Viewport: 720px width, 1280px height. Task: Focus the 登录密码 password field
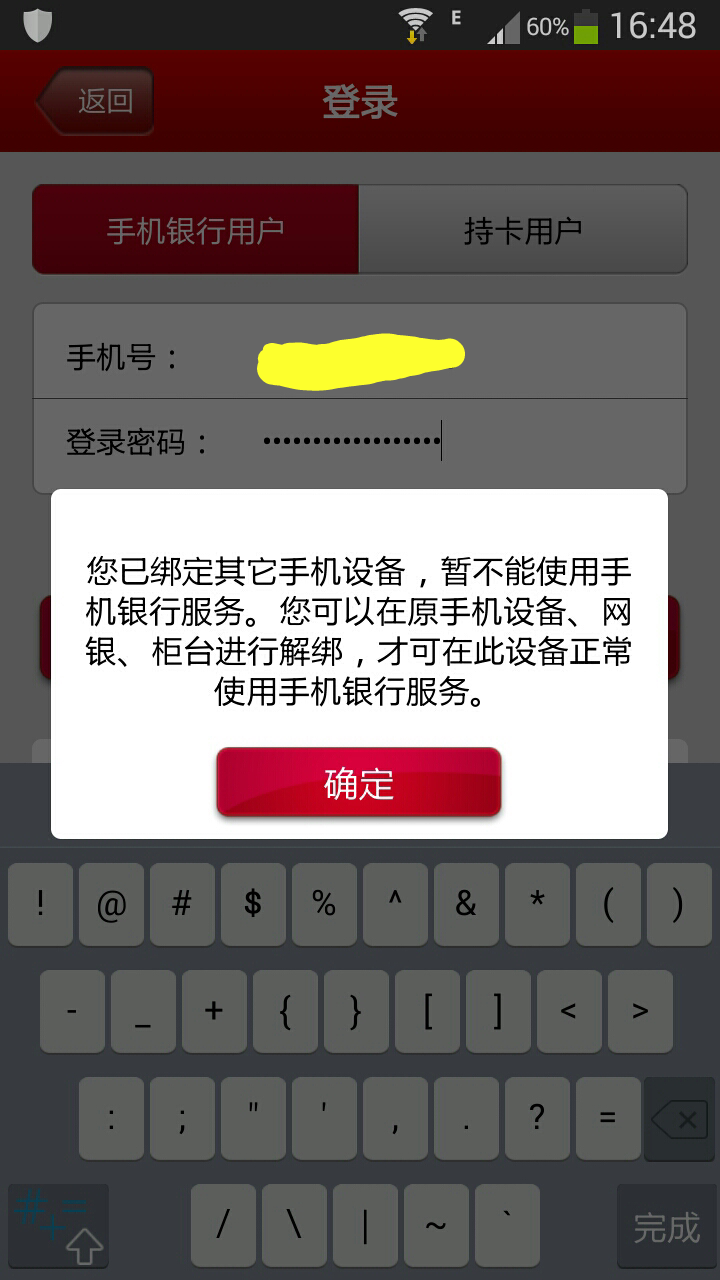click(360, 442)
